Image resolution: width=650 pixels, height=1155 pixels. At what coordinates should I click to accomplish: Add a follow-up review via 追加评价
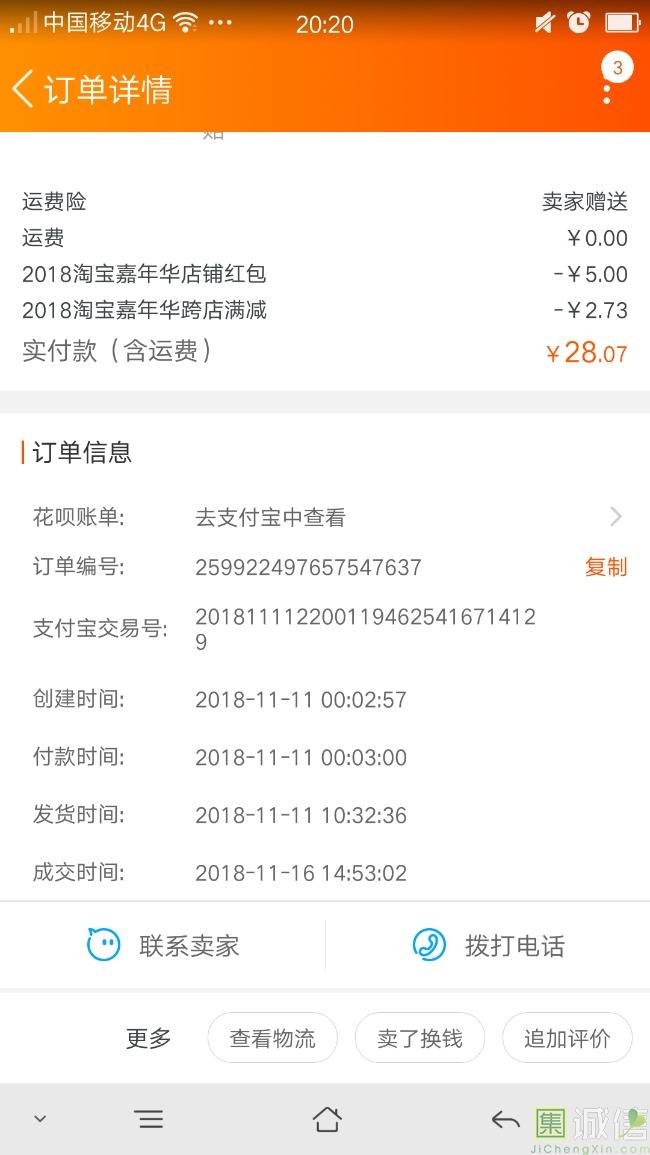[x=567, y=1038]
